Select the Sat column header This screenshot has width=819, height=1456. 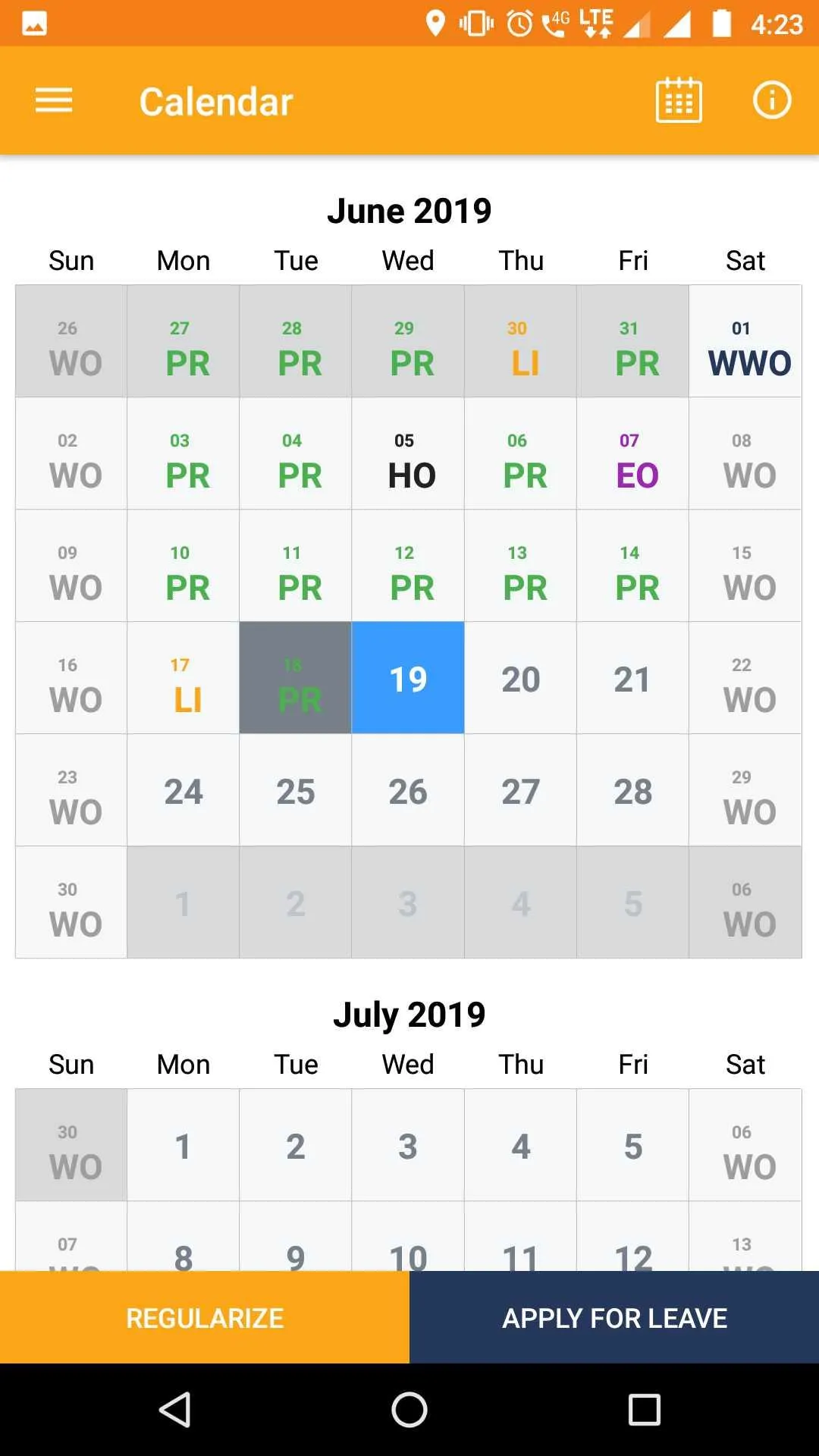click(745, 260)
